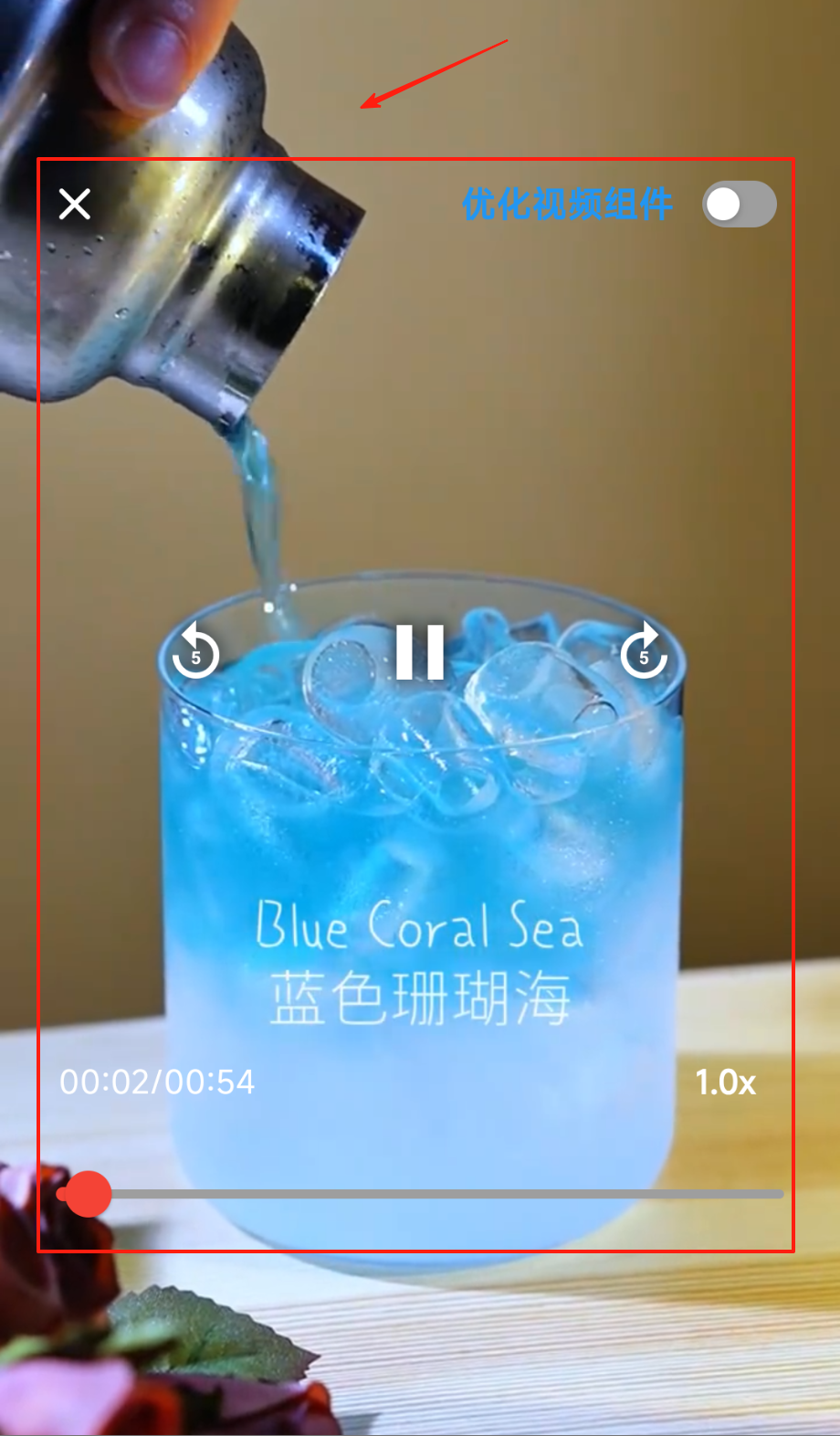Change the 1.0x playback speed
The width and height of the screenshot is (840, 1436).
[x=725, y=1082]
